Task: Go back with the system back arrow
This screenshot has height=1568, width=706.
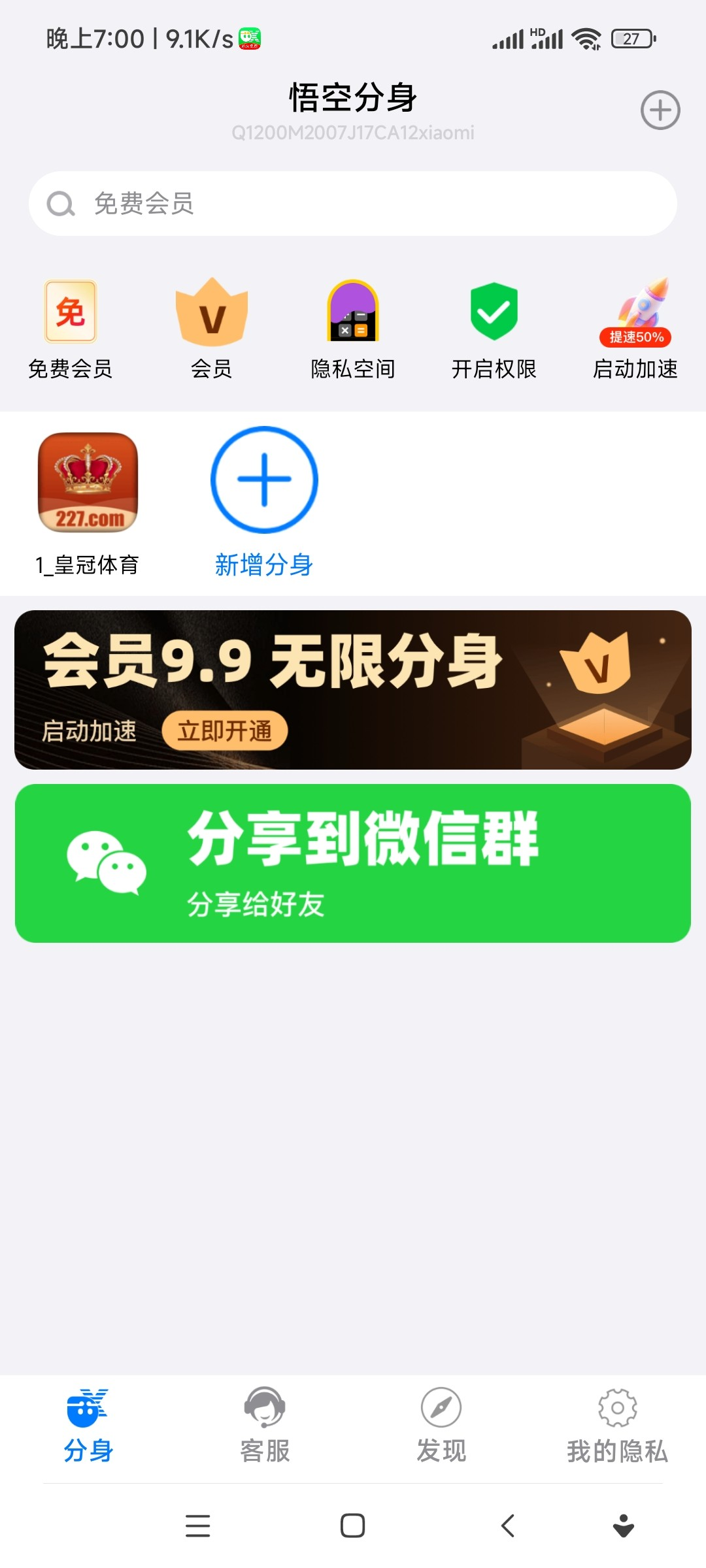Action: pyautogui.click(x=508, y=1526)
